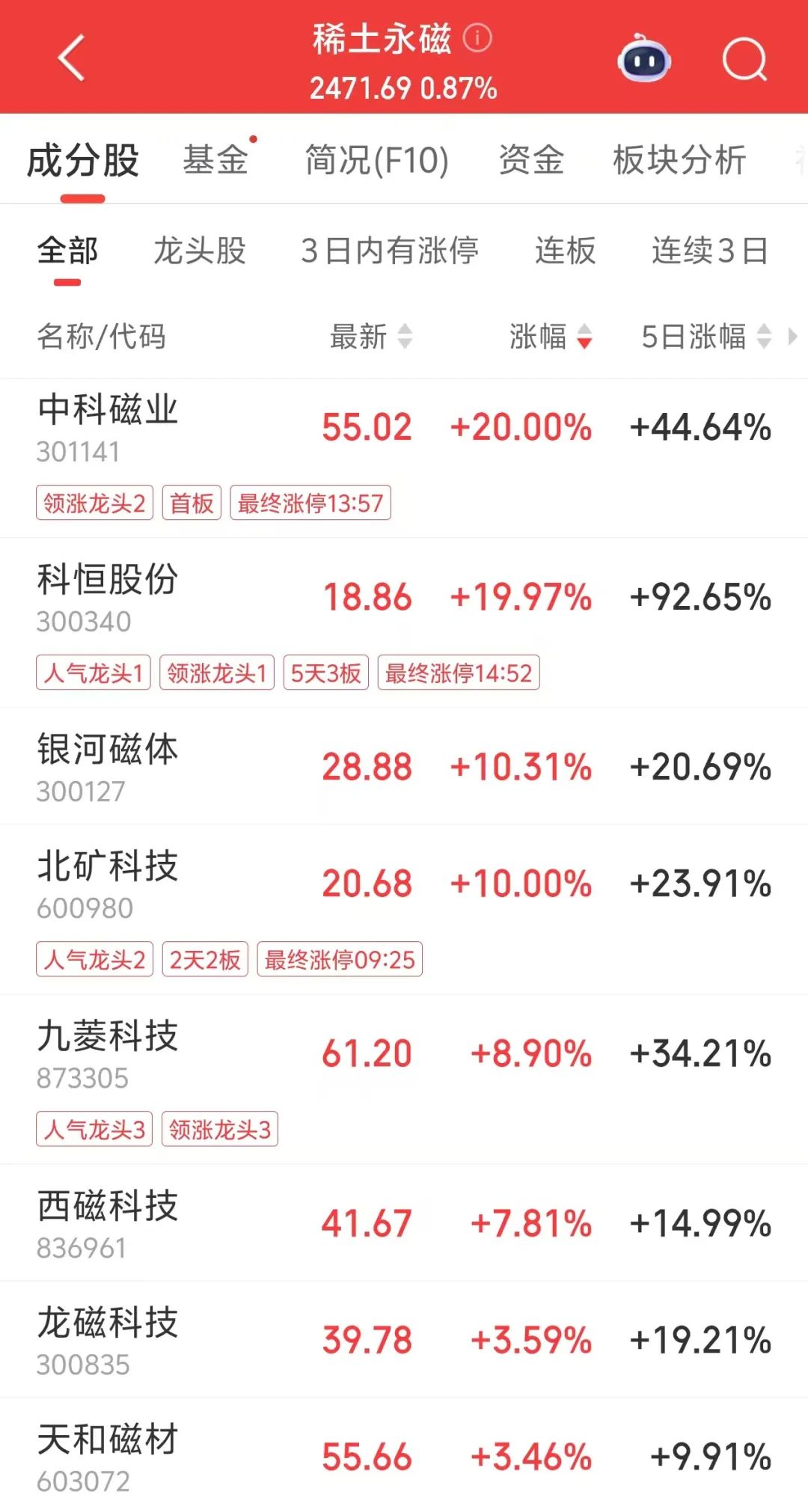808x1512 pixels.
Task: Open stock 北矿科技 600980
Action: [x=404, y=910]
